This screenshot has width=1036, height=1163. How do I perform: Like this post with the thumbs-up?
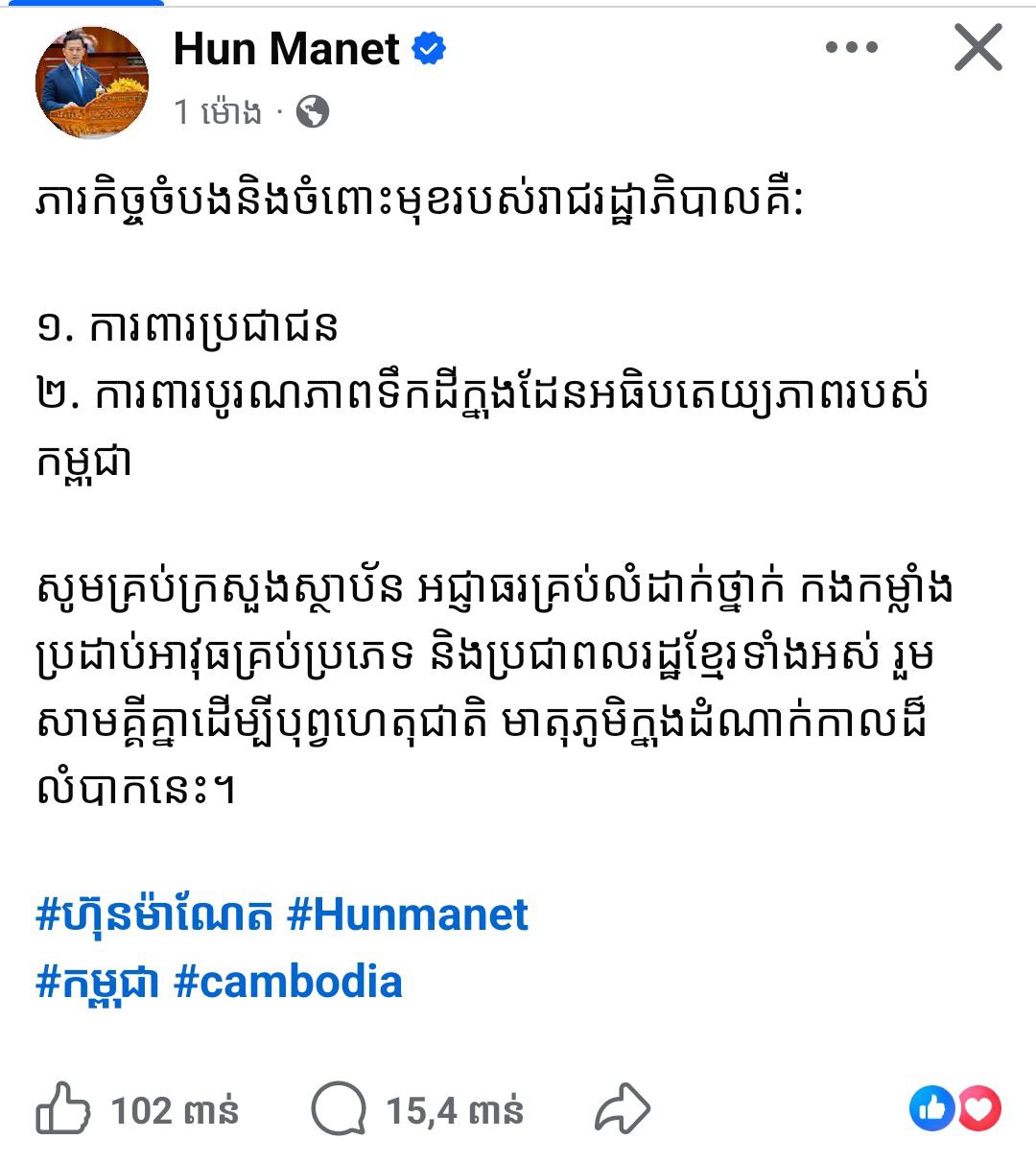pyautogui.click(x=63, y=1110)
